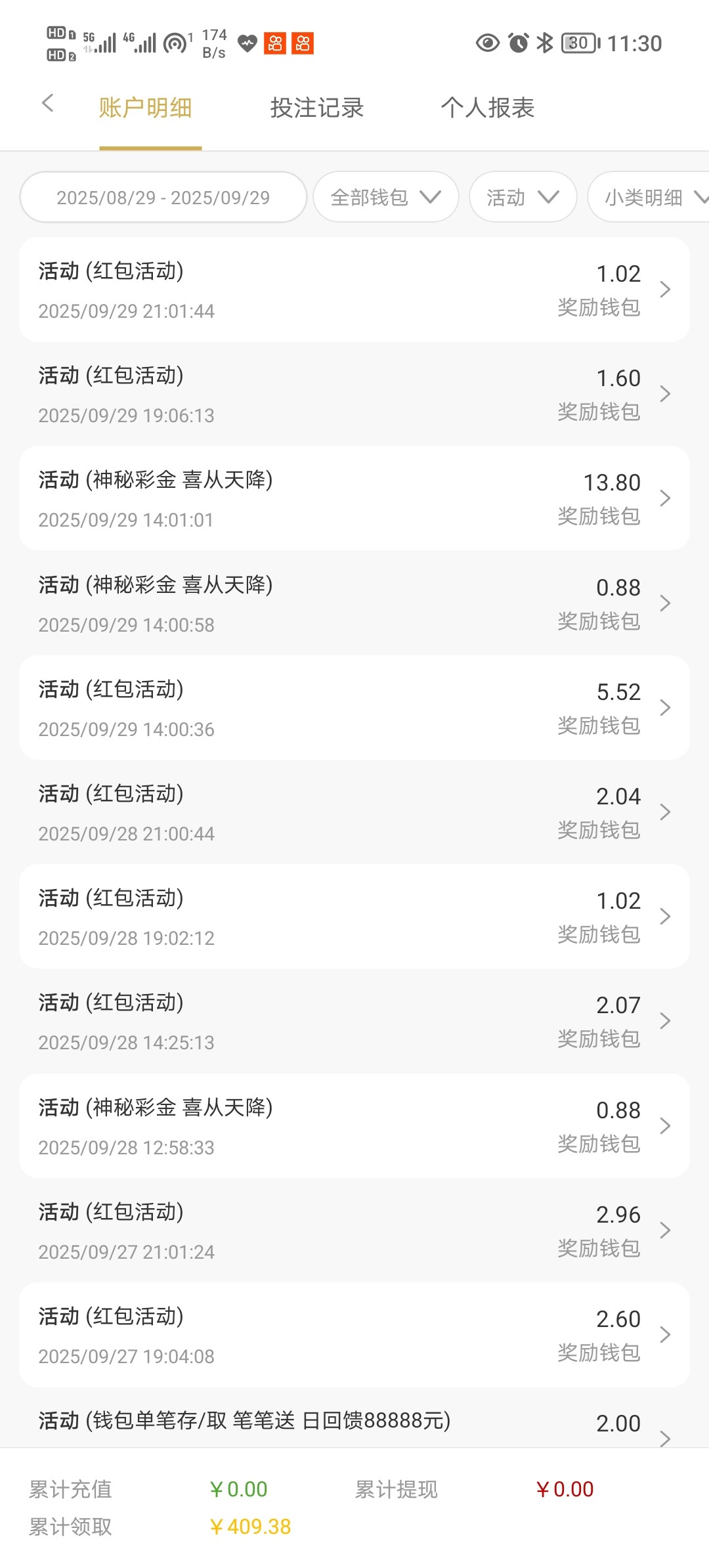
Task: Open the 0.88 record from 2025/09/29 14:00:58
Action: coord(354,603)
